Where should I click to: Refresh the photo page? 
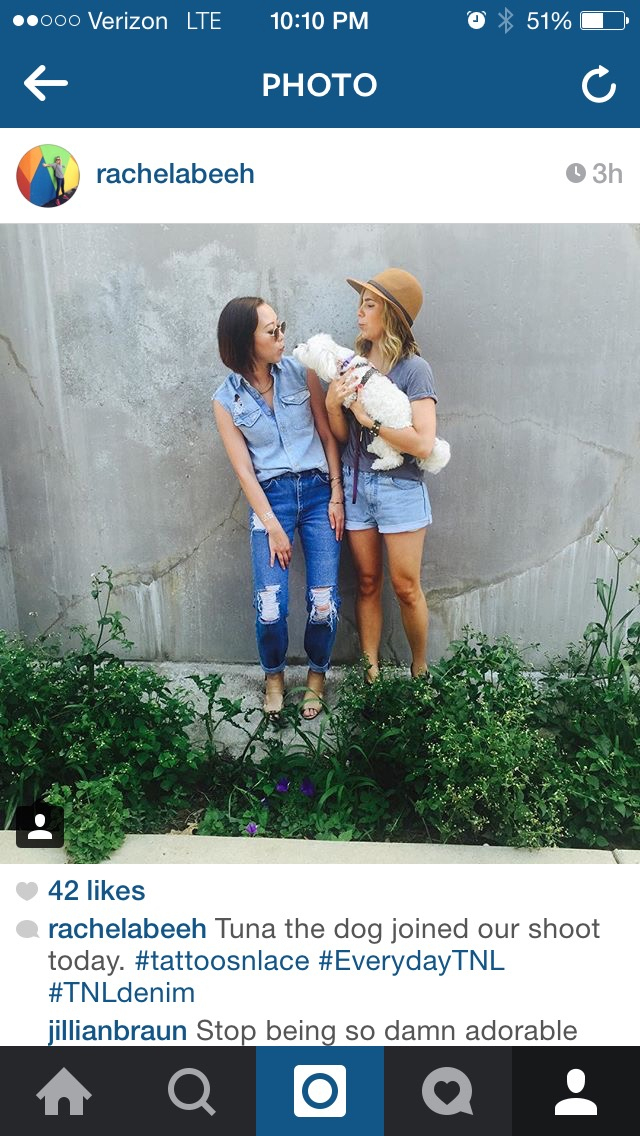(x=598, y=85)
